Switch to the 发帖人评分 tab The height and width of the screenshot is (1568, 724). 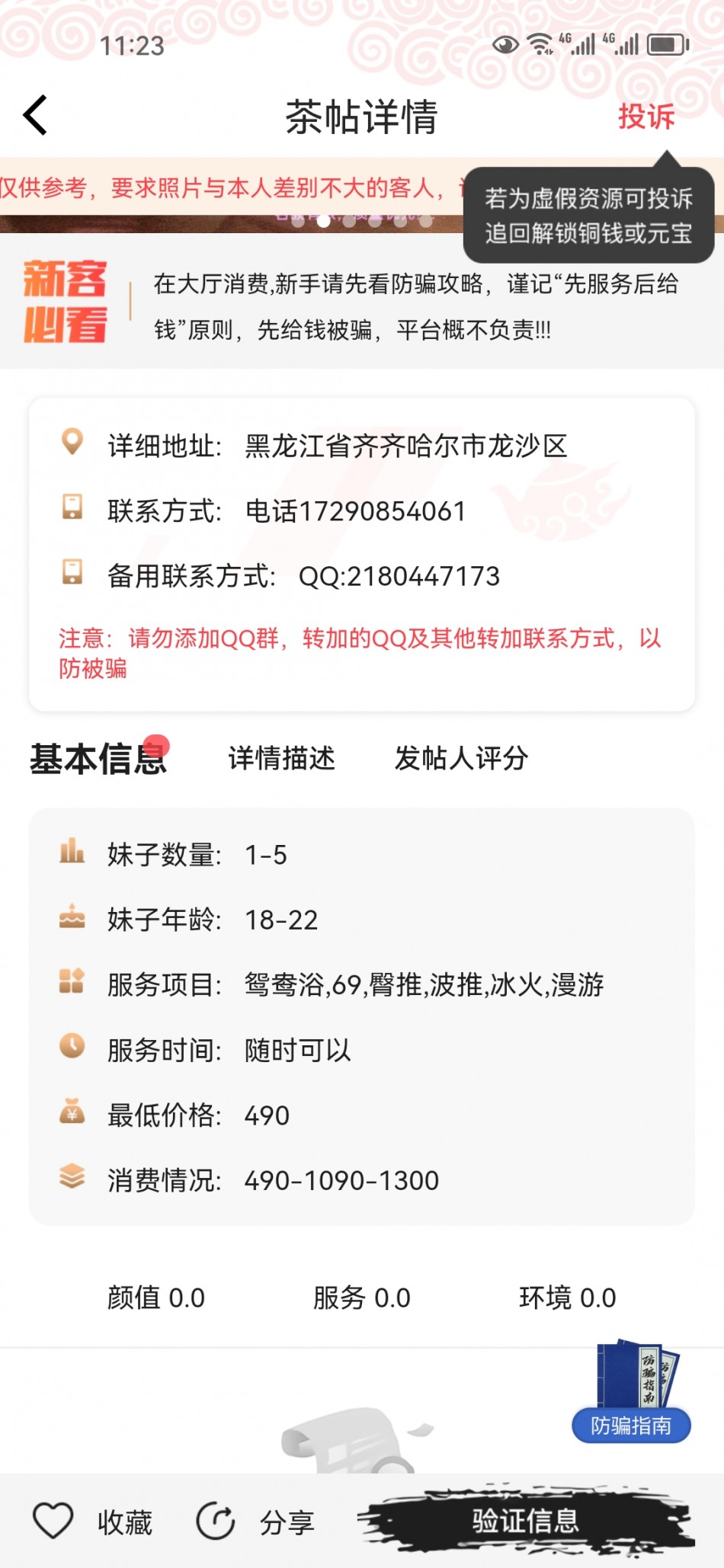[x=461, y=758]
